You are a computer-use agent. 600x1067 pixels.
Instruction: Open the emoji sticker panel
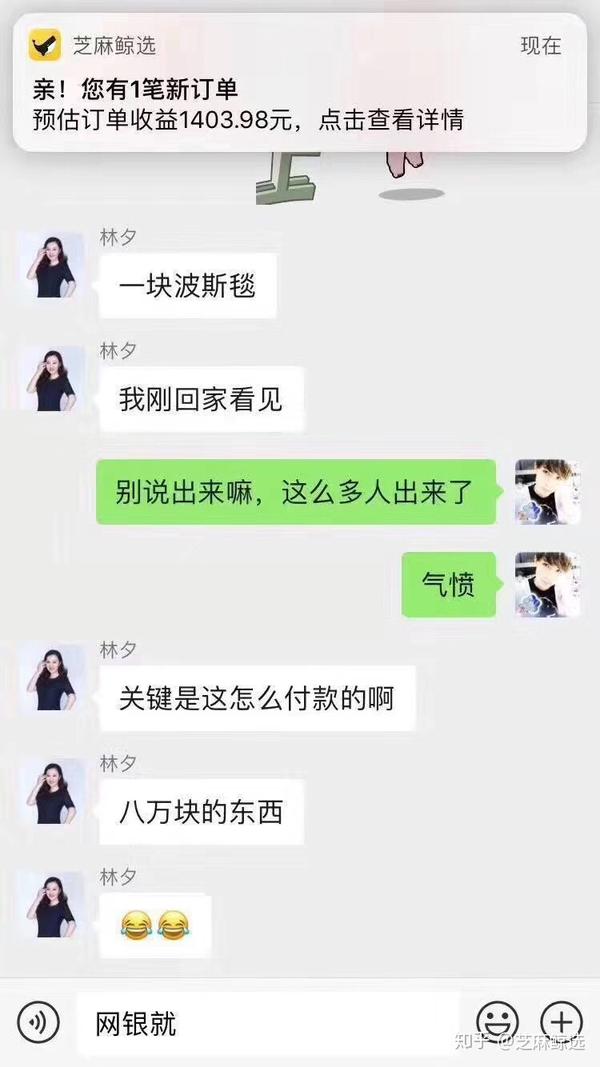[497, 1022]
